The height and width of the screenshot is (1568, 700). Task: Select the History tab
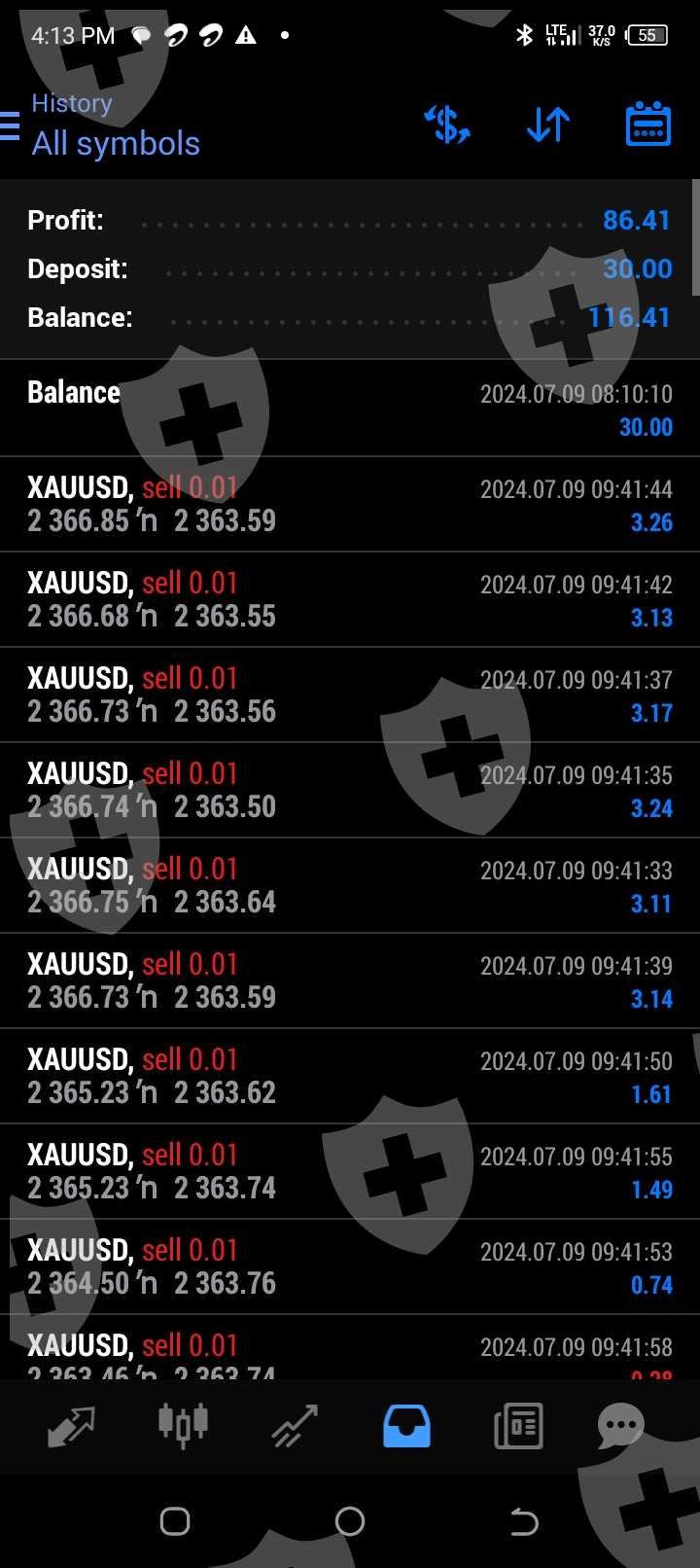(x=406, y=1426)
